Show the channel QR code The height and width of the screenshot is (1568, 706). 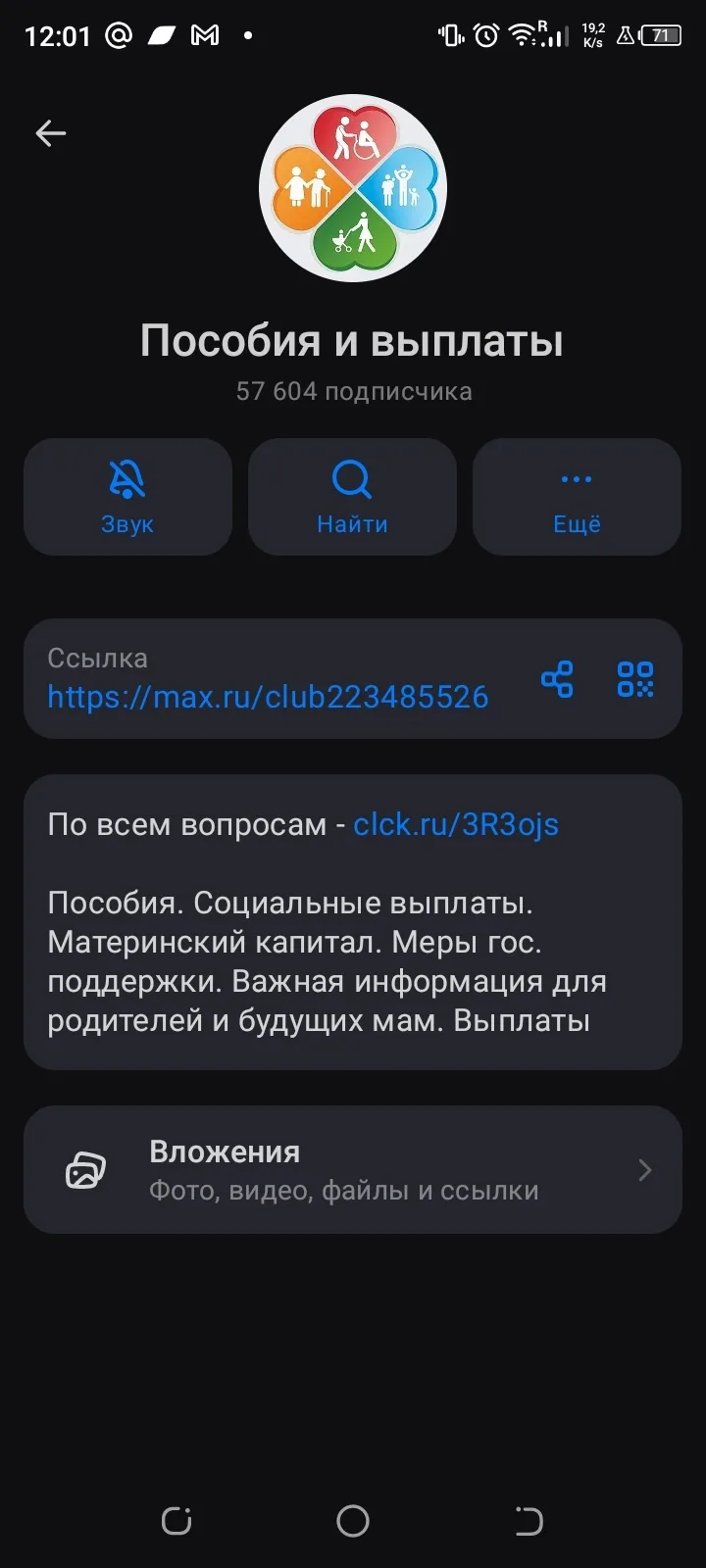point(634,678)
